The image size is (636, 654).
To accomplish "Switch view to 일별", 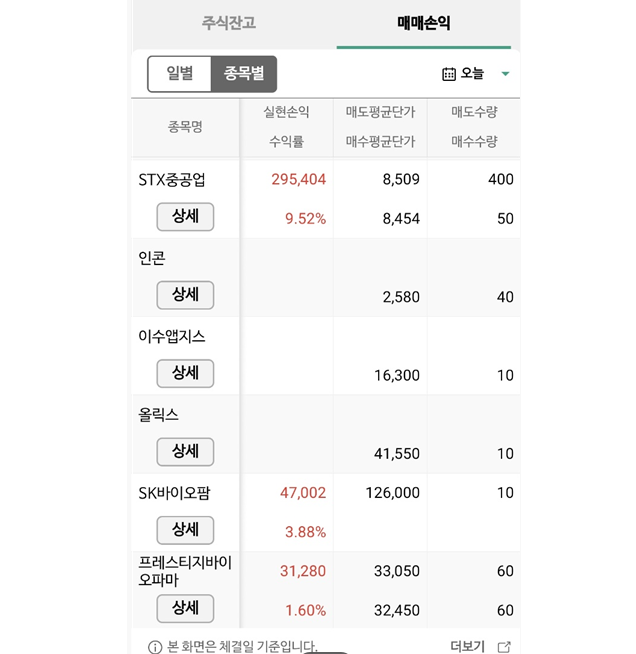I will coord(180,74).
